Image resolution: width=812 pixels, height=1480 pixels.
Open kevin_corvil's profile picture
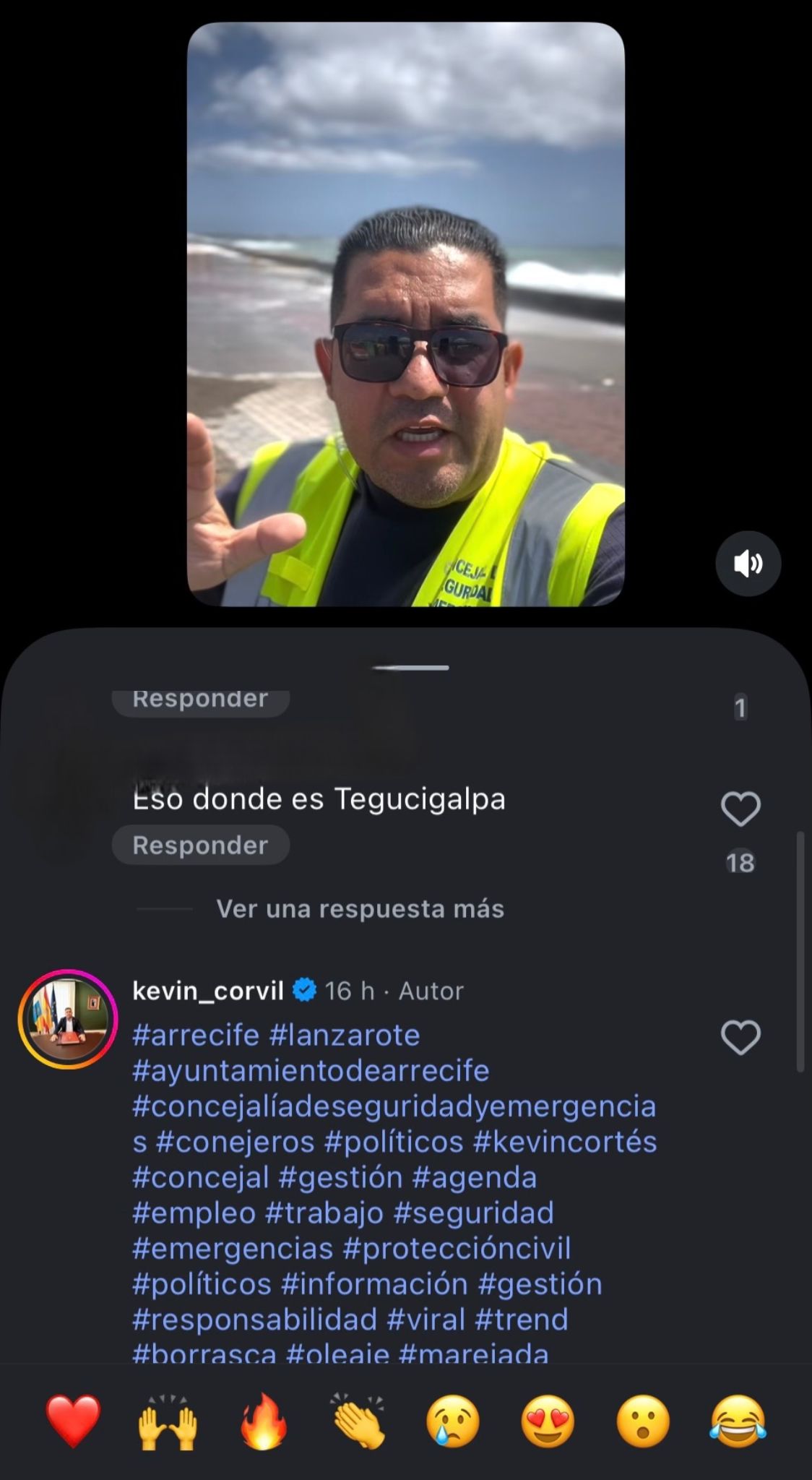coord(68,1019)
